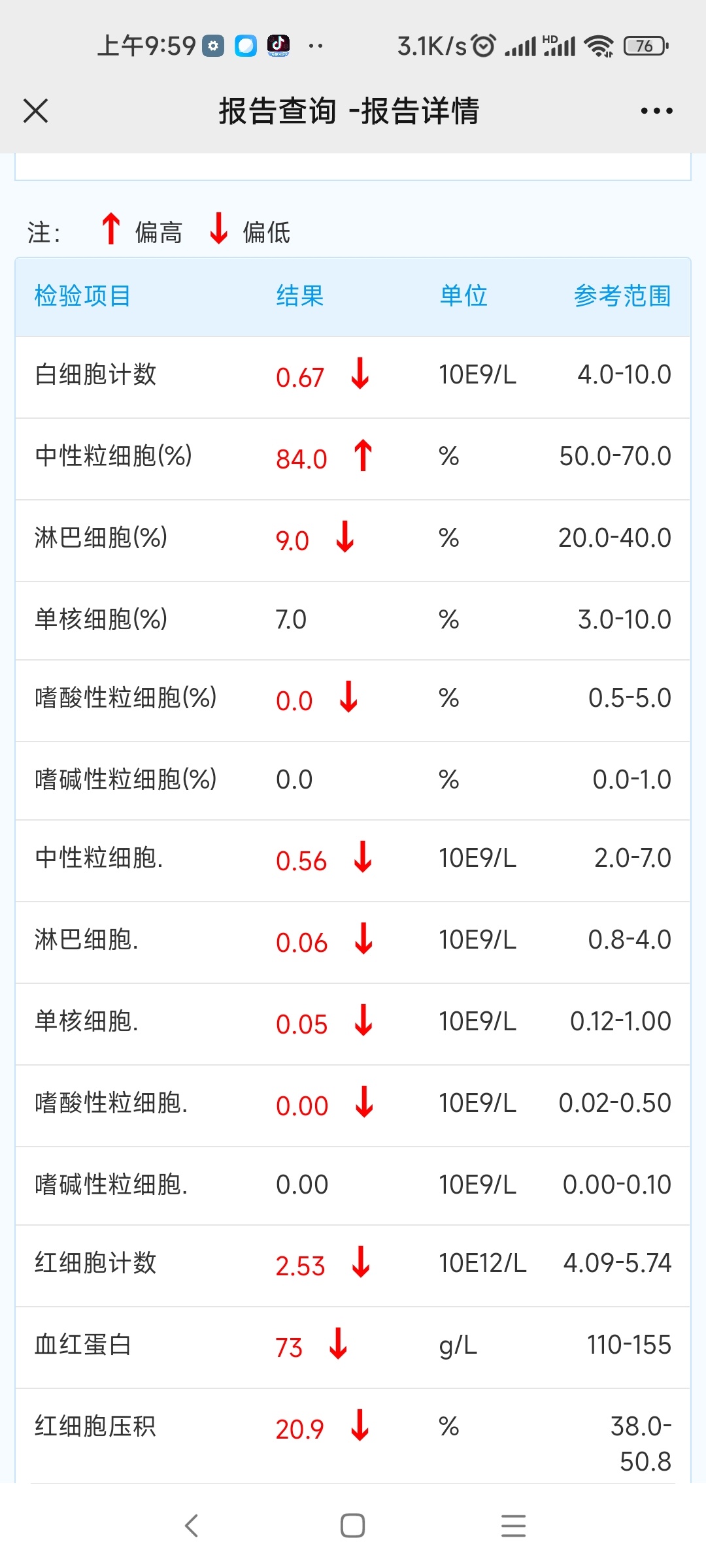Open the three-dot overflow menu
The width and height of the screenshot is (706, 1568).
pos(656,111)
